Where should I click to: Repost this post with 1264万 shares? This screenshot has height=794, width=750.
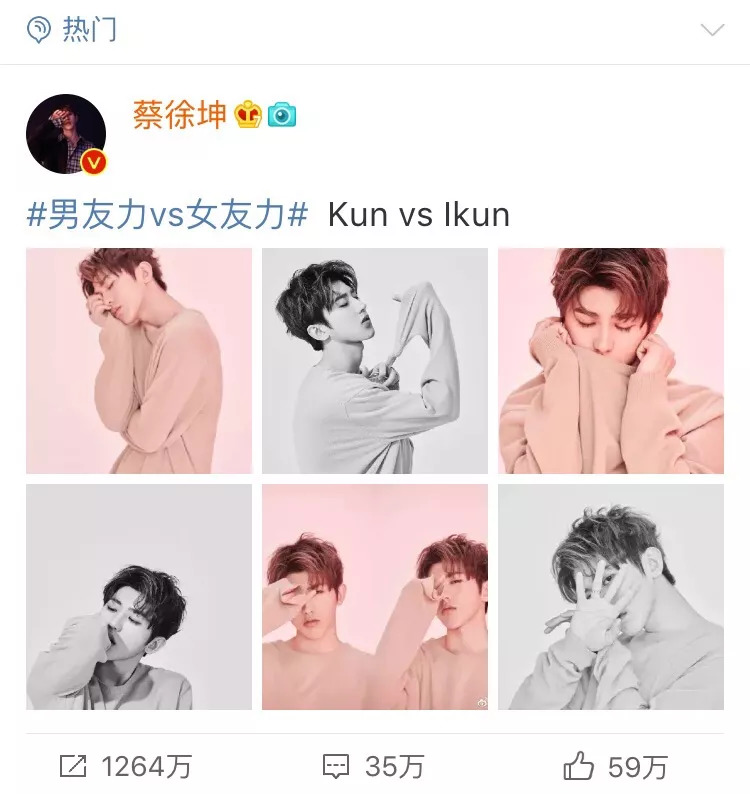[126, 767]
